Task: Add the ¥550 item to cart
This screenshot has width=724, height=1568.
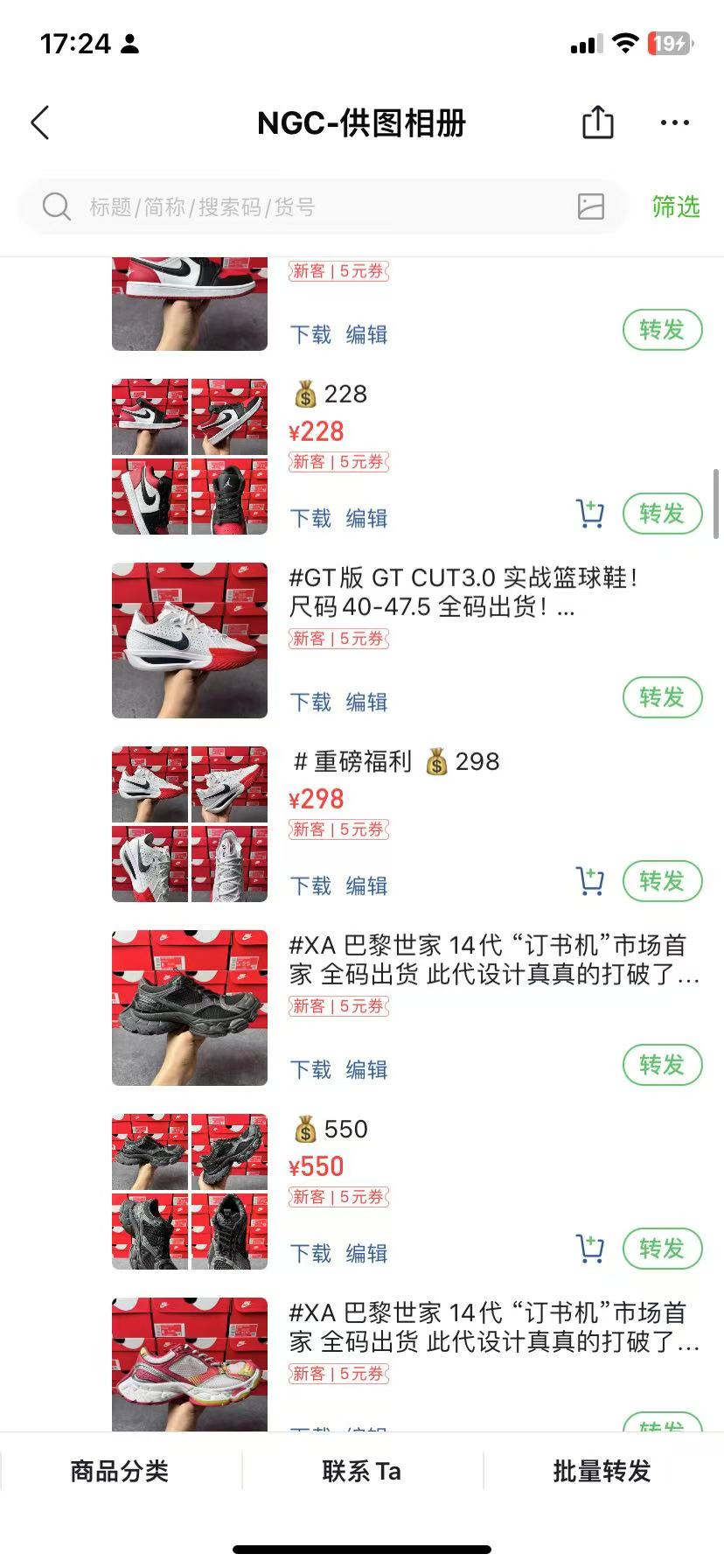Action: click(x=590, y=1249)
